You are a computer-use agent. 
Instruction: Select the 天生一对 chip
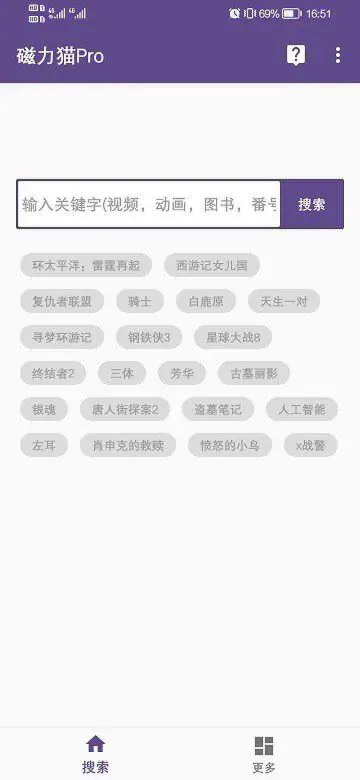(x=284, y=301)
